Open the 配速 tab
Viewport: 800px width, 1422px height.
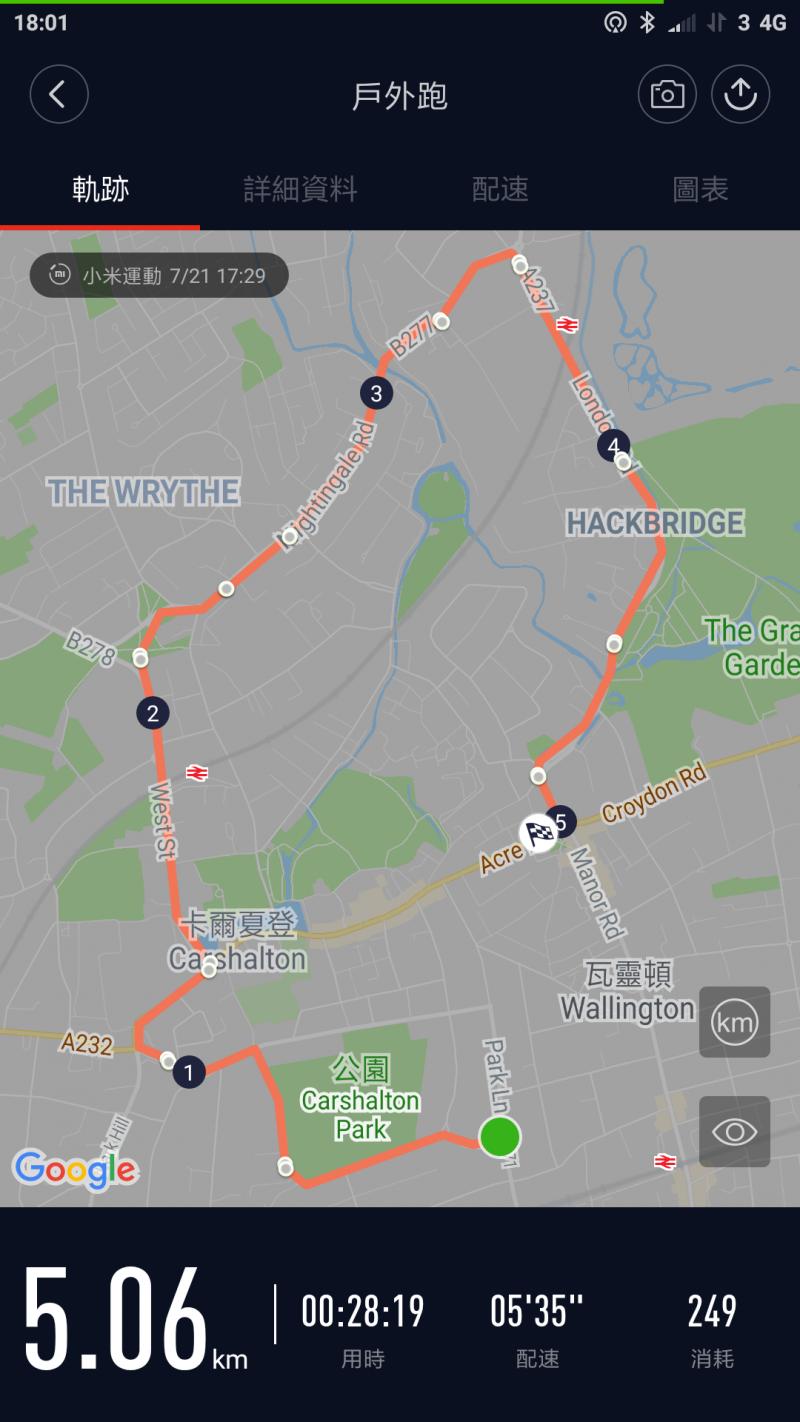click(500, 189)
